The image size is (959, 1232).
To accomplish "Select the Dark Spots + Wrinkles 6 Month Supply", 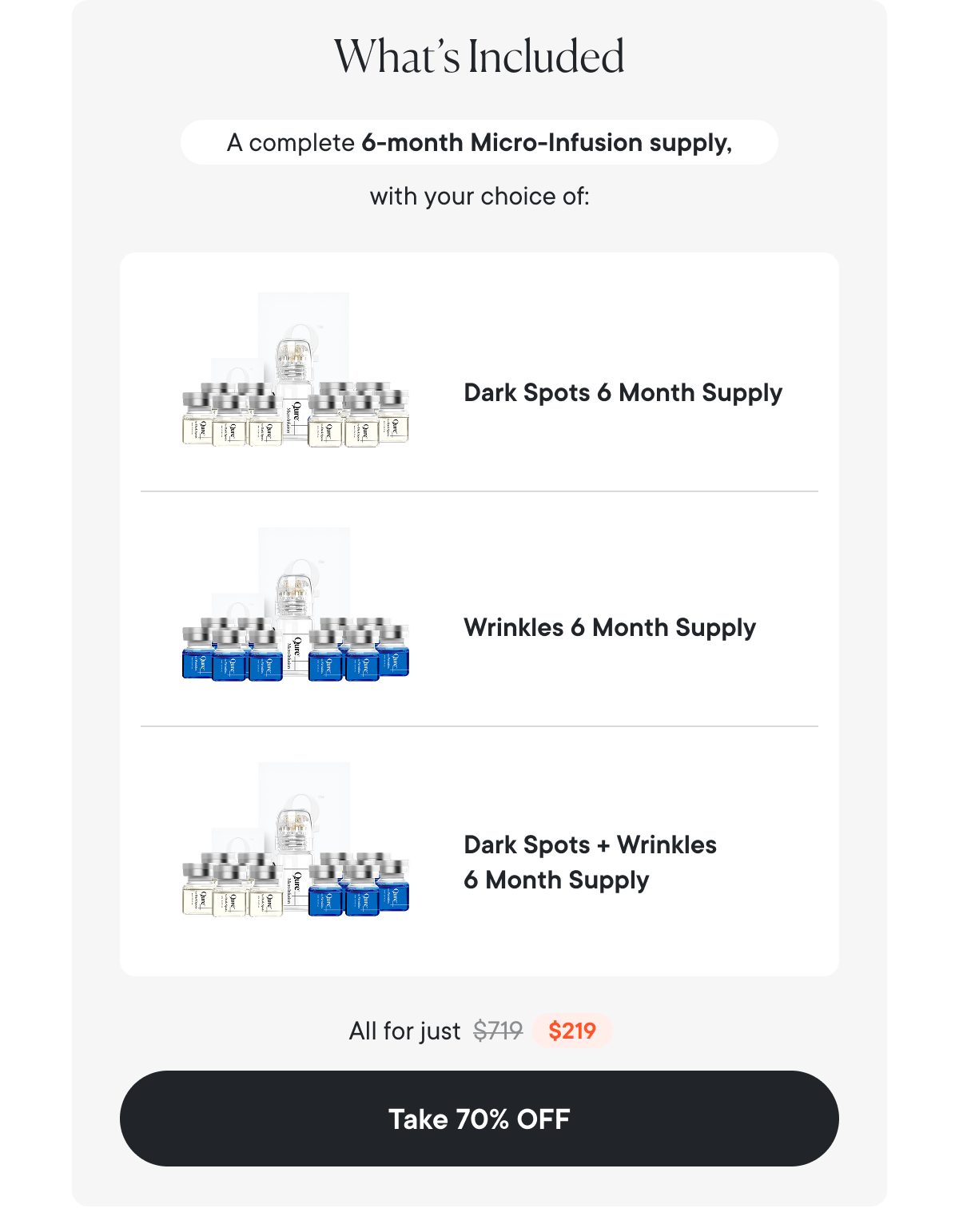I will (591, 861).
